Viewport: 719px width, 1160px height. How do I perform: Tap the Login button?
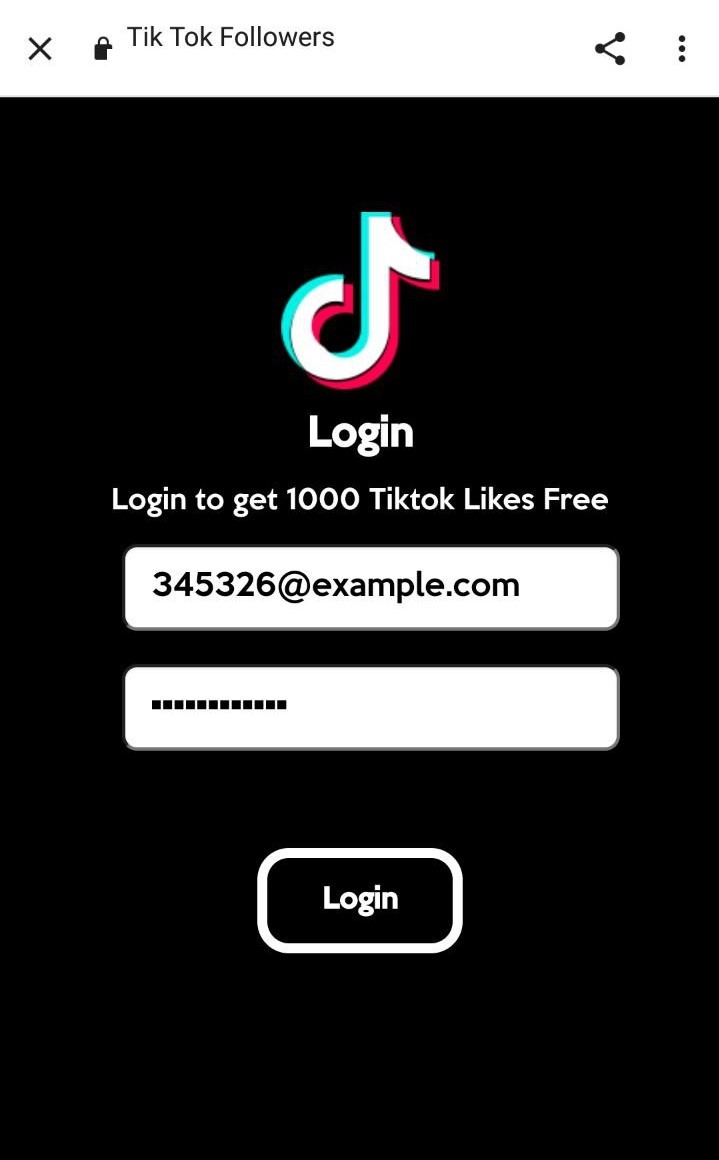coord(360,900)
